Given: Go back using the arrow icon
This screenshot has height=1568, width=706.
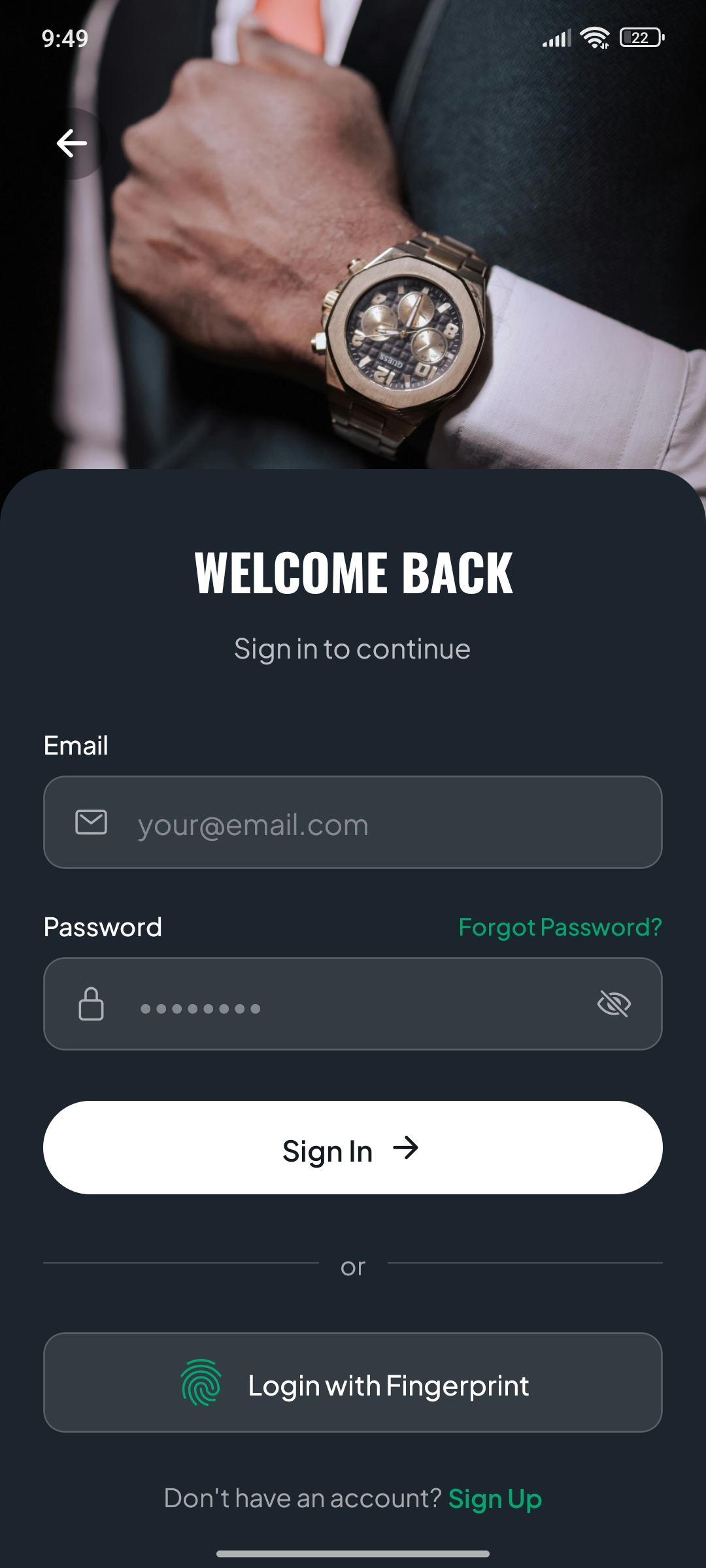Looking at the screenshot, I should click(x=71, y=143).
